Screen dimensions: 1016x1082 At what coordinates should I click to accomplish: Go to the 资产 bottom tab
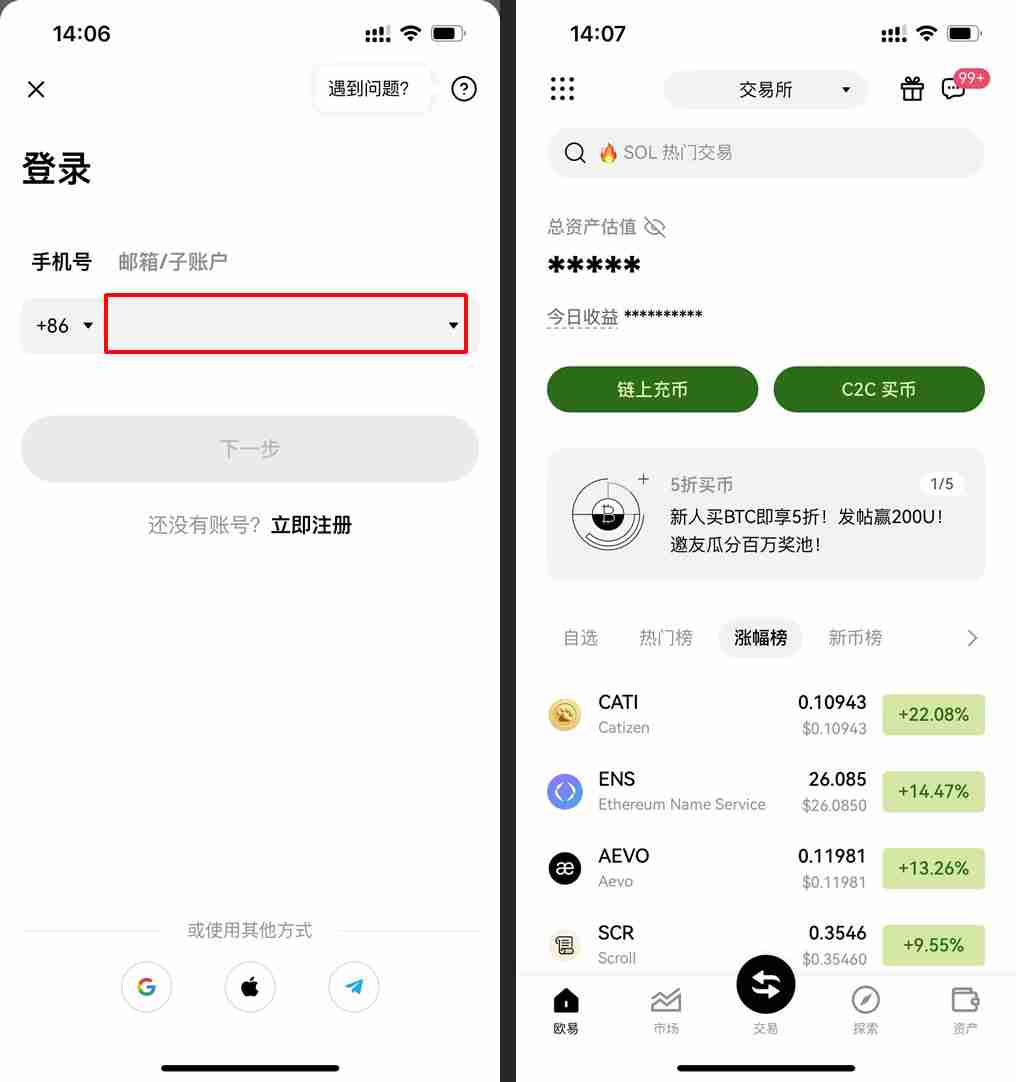(x=965, y=1009)
